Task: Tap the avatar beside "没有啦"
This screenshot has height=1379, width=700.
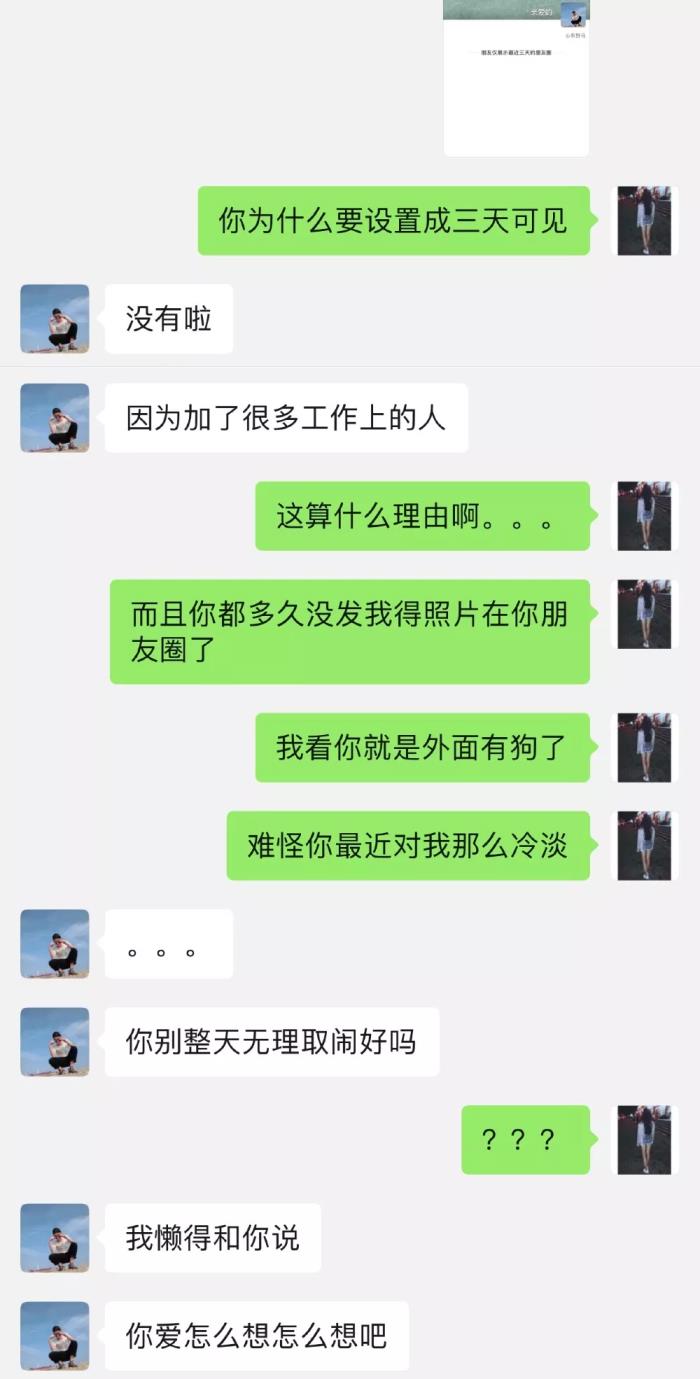Action: [55, 319]
